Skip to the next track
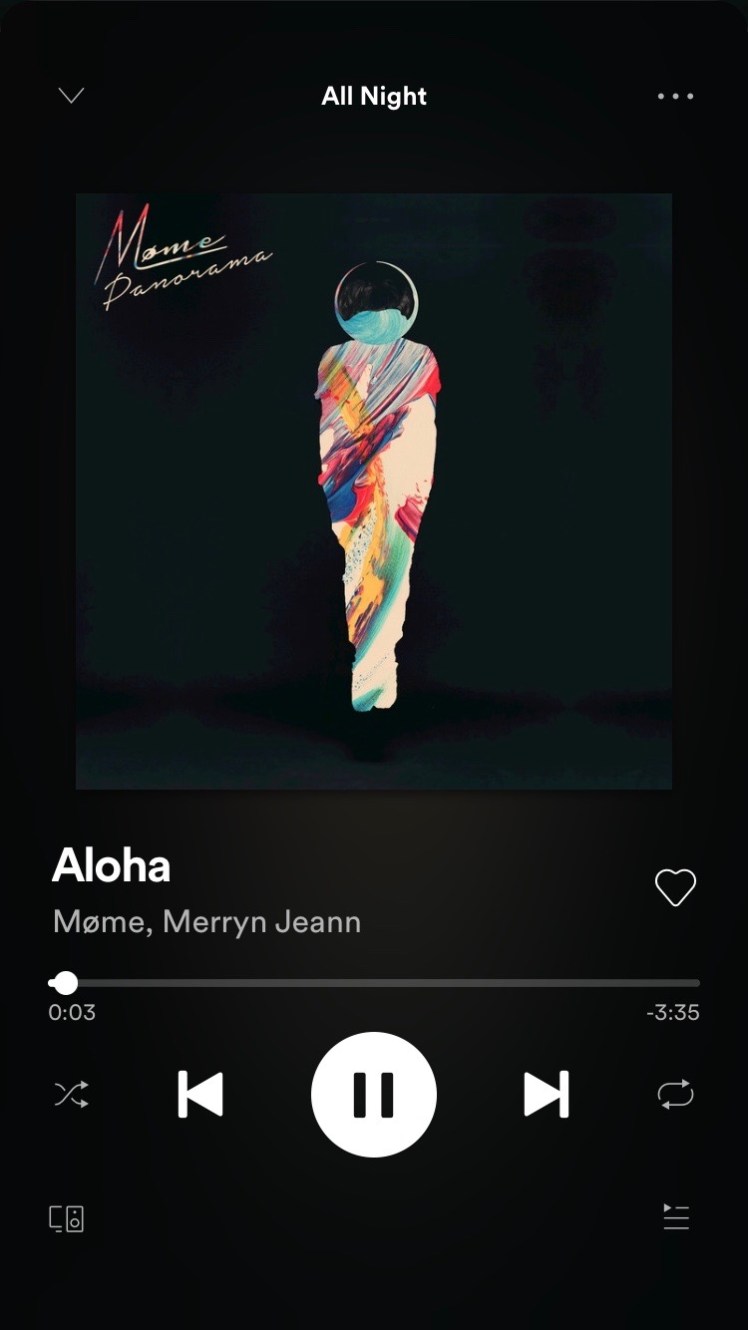 [x=546, y=1094]
